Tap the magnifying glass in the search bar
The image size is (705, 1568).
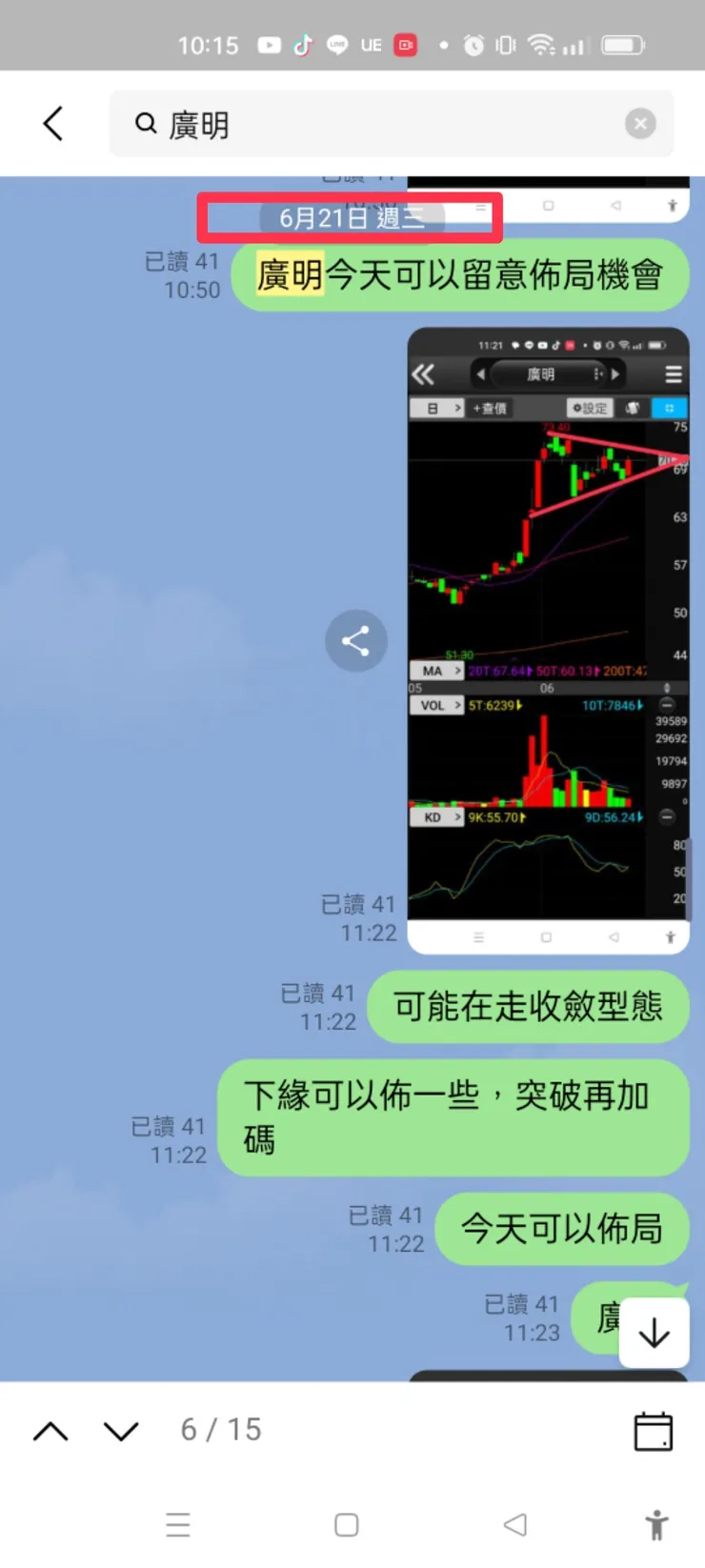(145, 123)
